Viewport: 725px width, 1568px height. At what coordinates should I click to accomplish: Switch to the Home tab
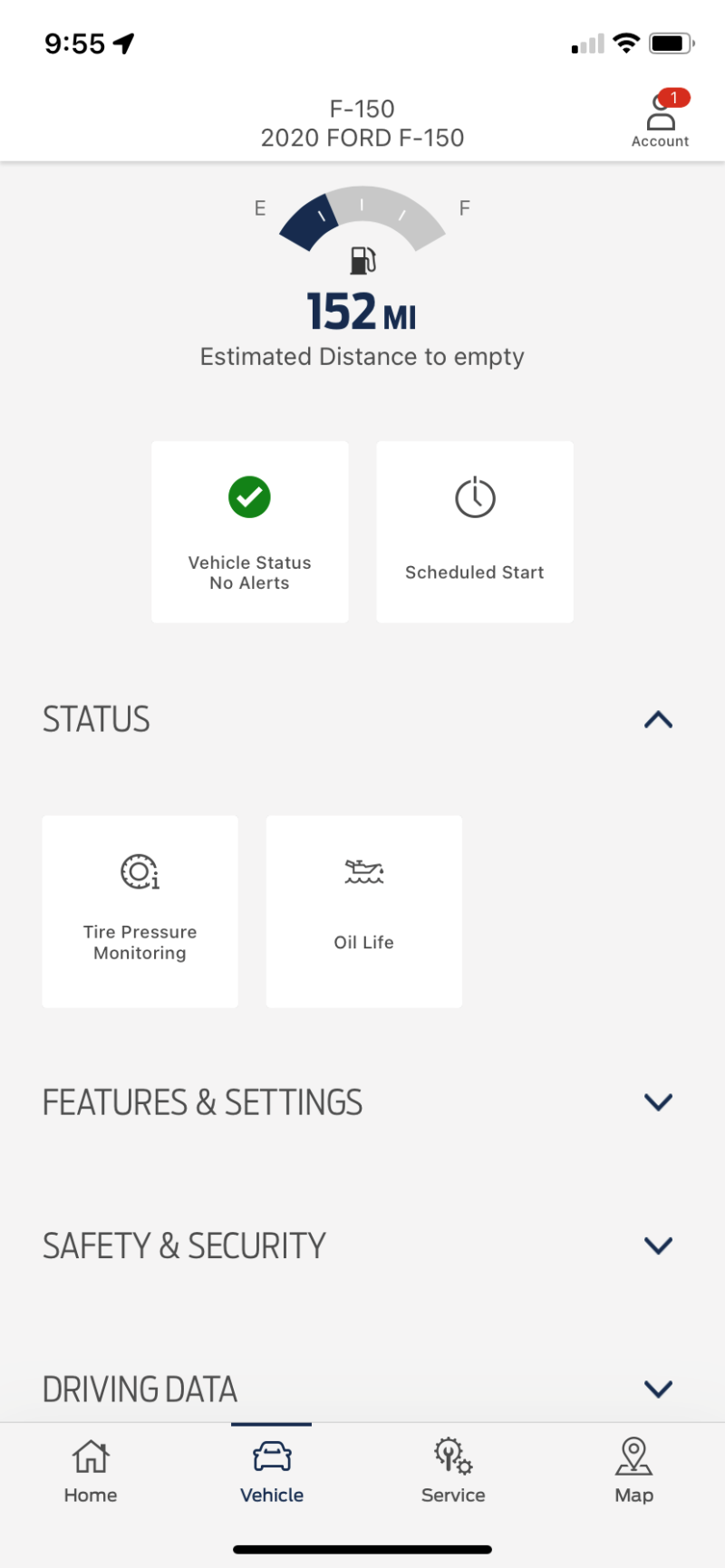91,1470
